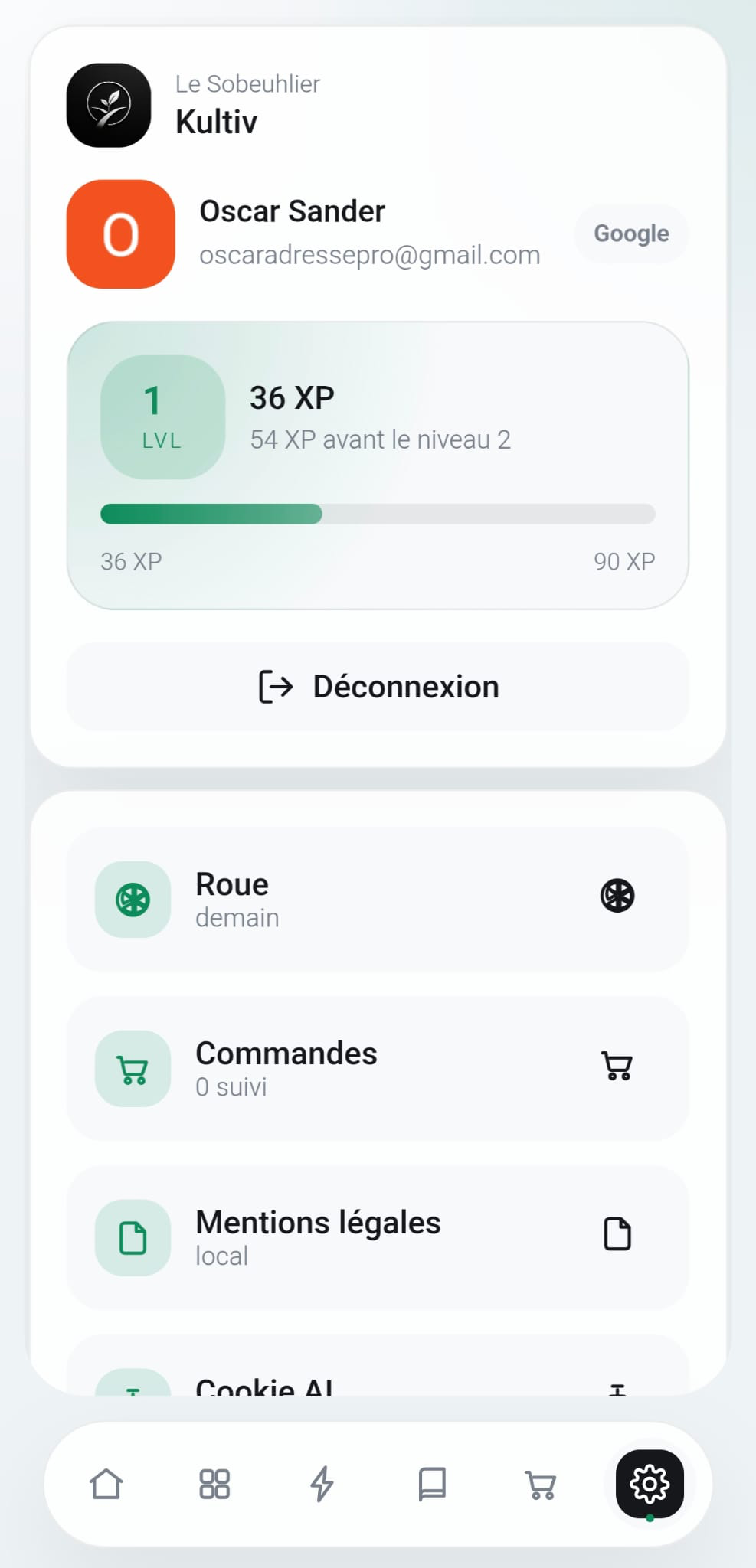Open the Commandes section

click(378, 1070)
